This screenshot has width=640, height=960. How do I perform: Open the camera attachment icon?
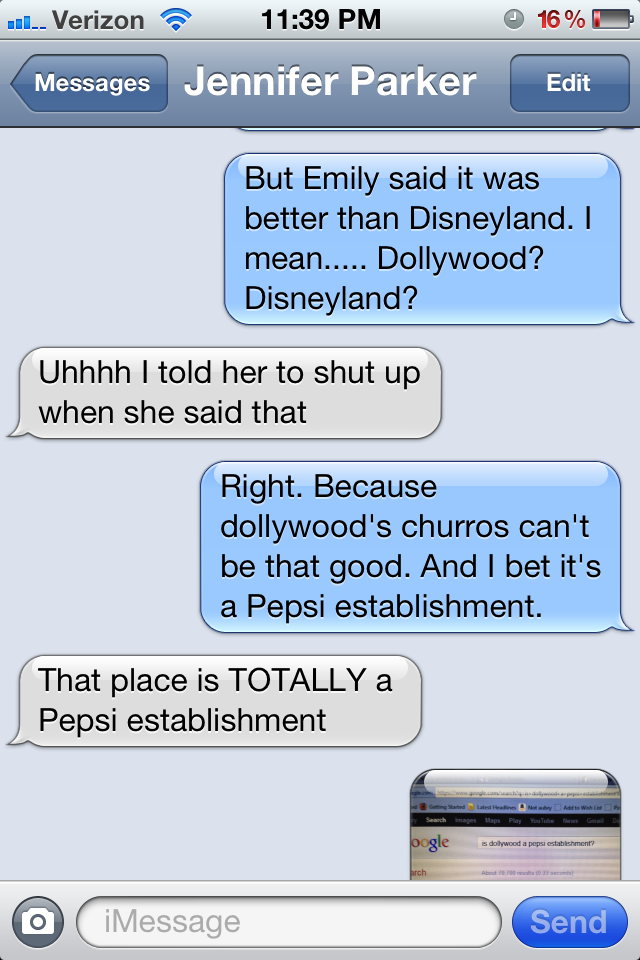(x=38, y=921)
